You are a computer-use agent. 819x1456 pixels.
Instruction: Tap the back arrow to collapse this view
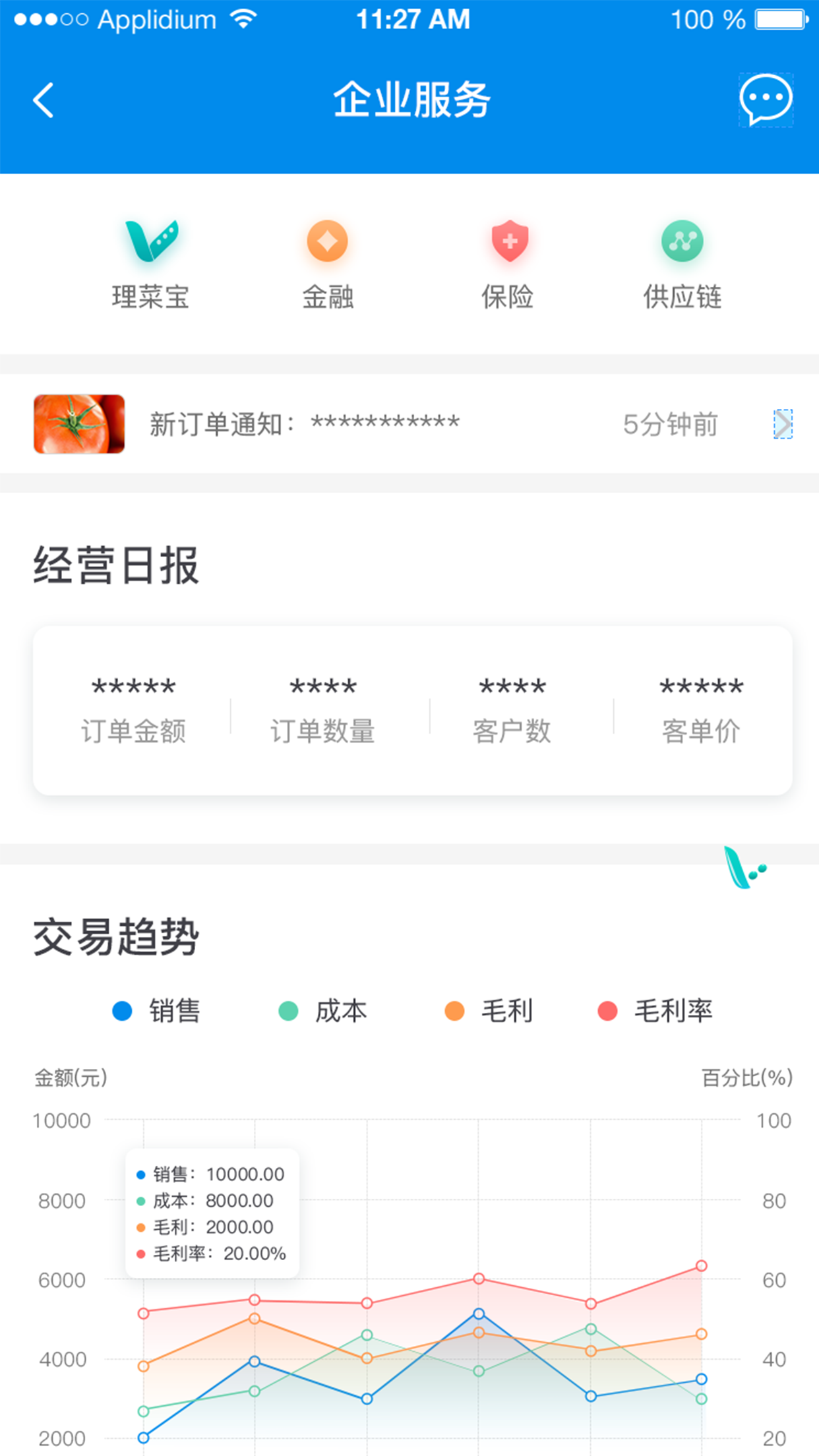(x=42, y=100)
